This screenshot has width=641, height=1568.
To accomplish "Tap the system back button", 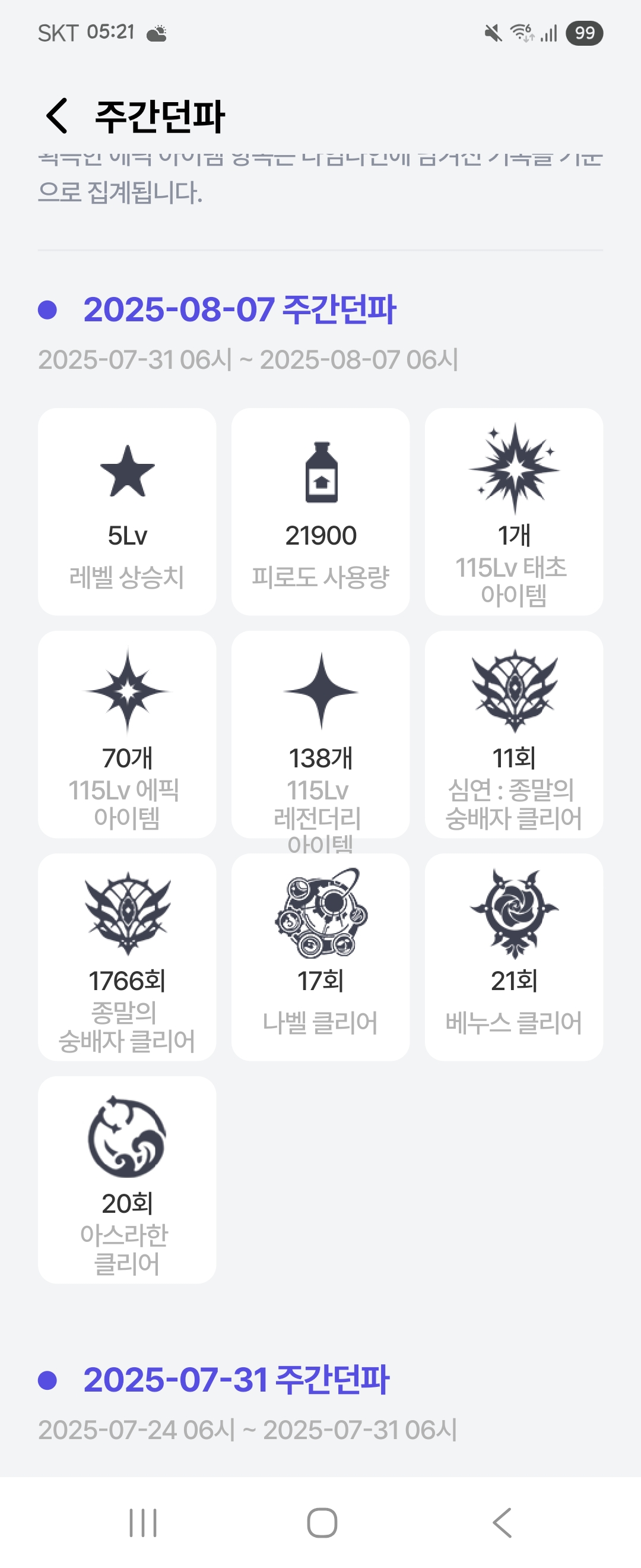I will [x=502, y=1522].
